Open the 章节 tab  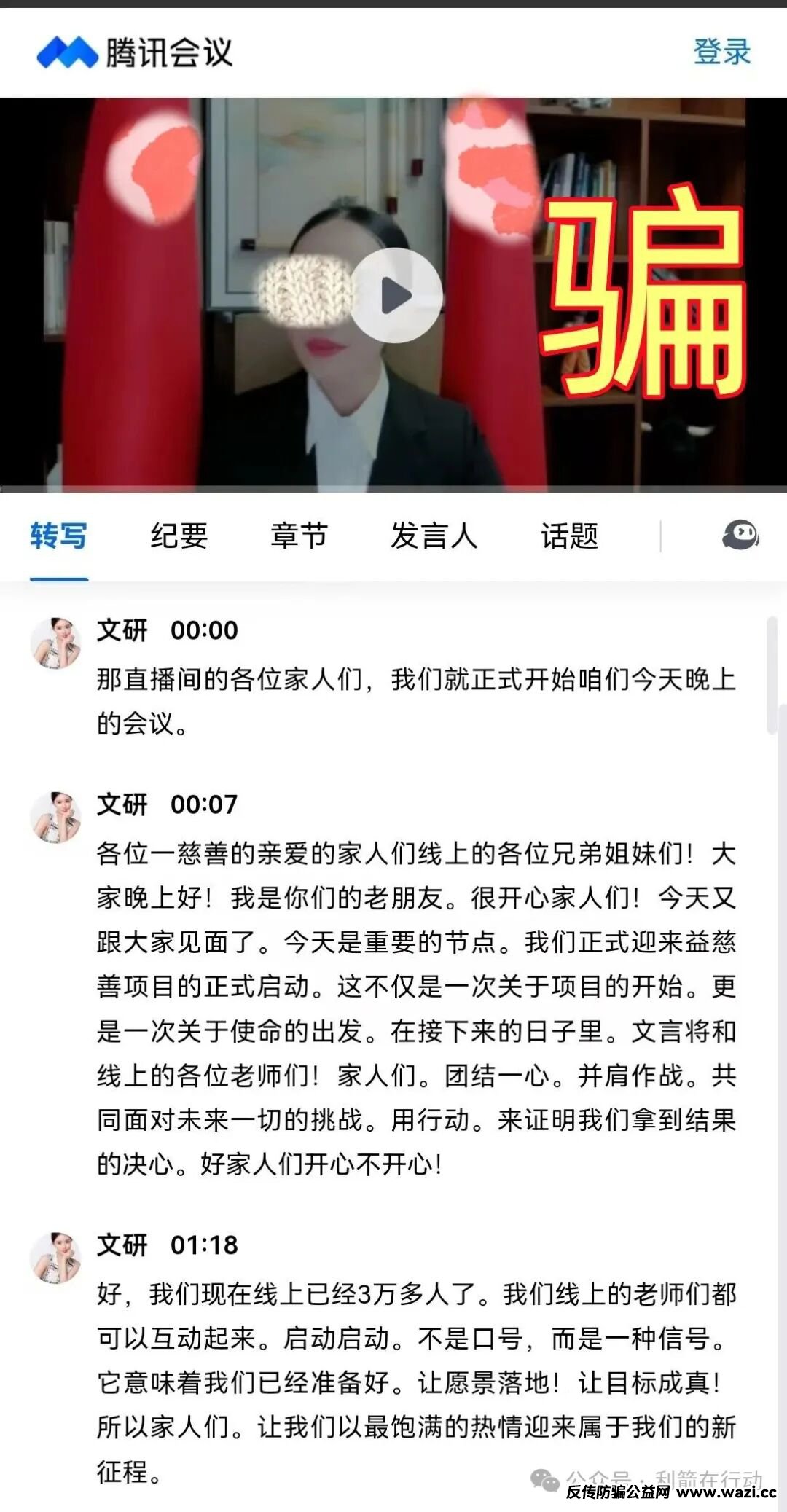click(x=299, y=536)
